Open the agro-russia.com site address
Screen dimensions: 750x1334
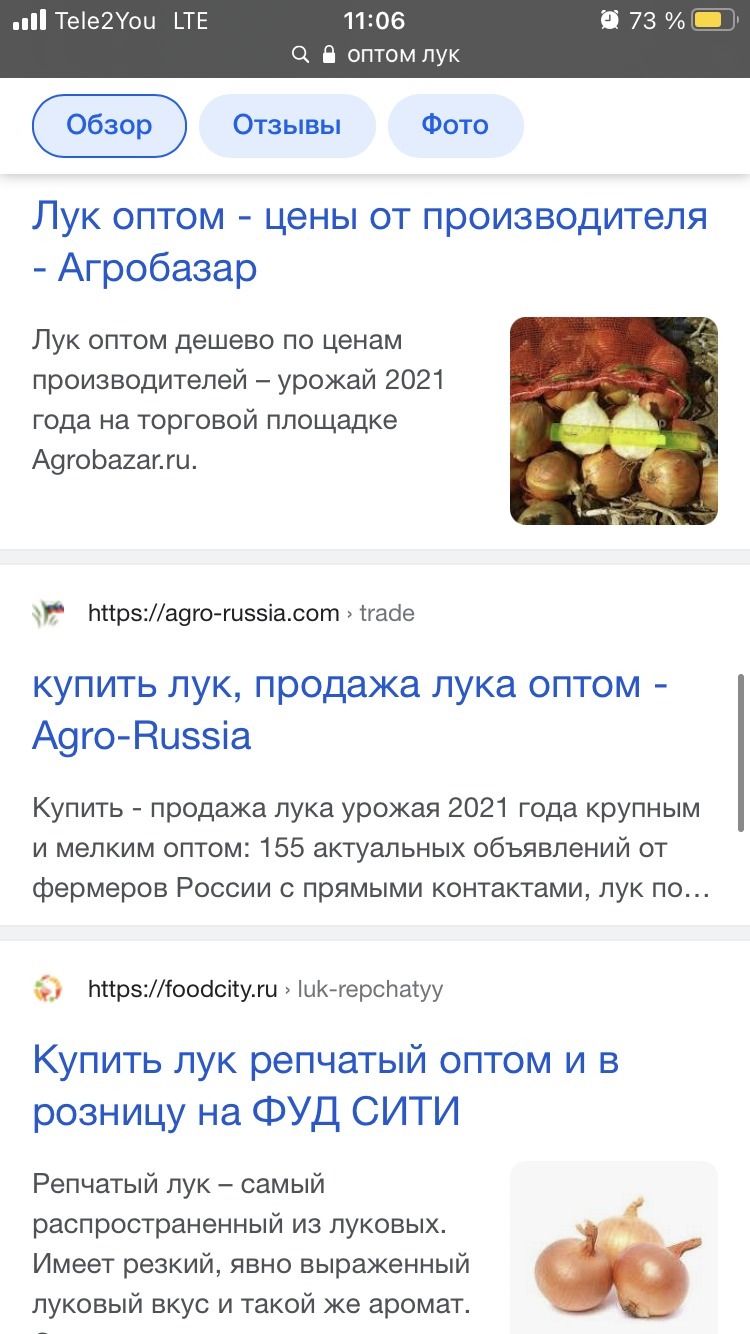(213, 613)
